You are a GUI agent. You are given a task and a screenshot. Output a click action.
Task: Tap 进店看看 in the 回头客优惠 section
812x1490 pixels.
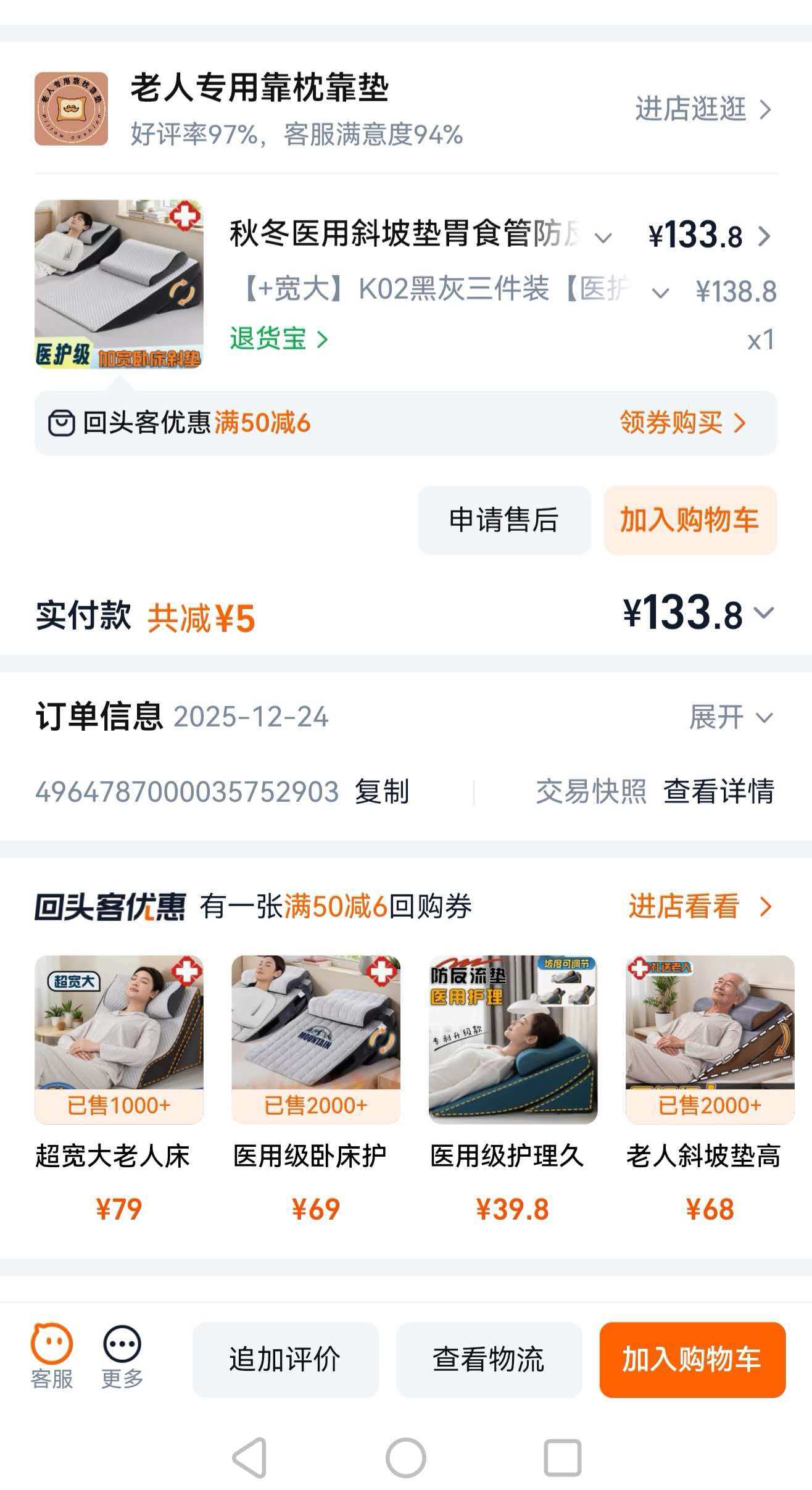[x=699, y=907]
